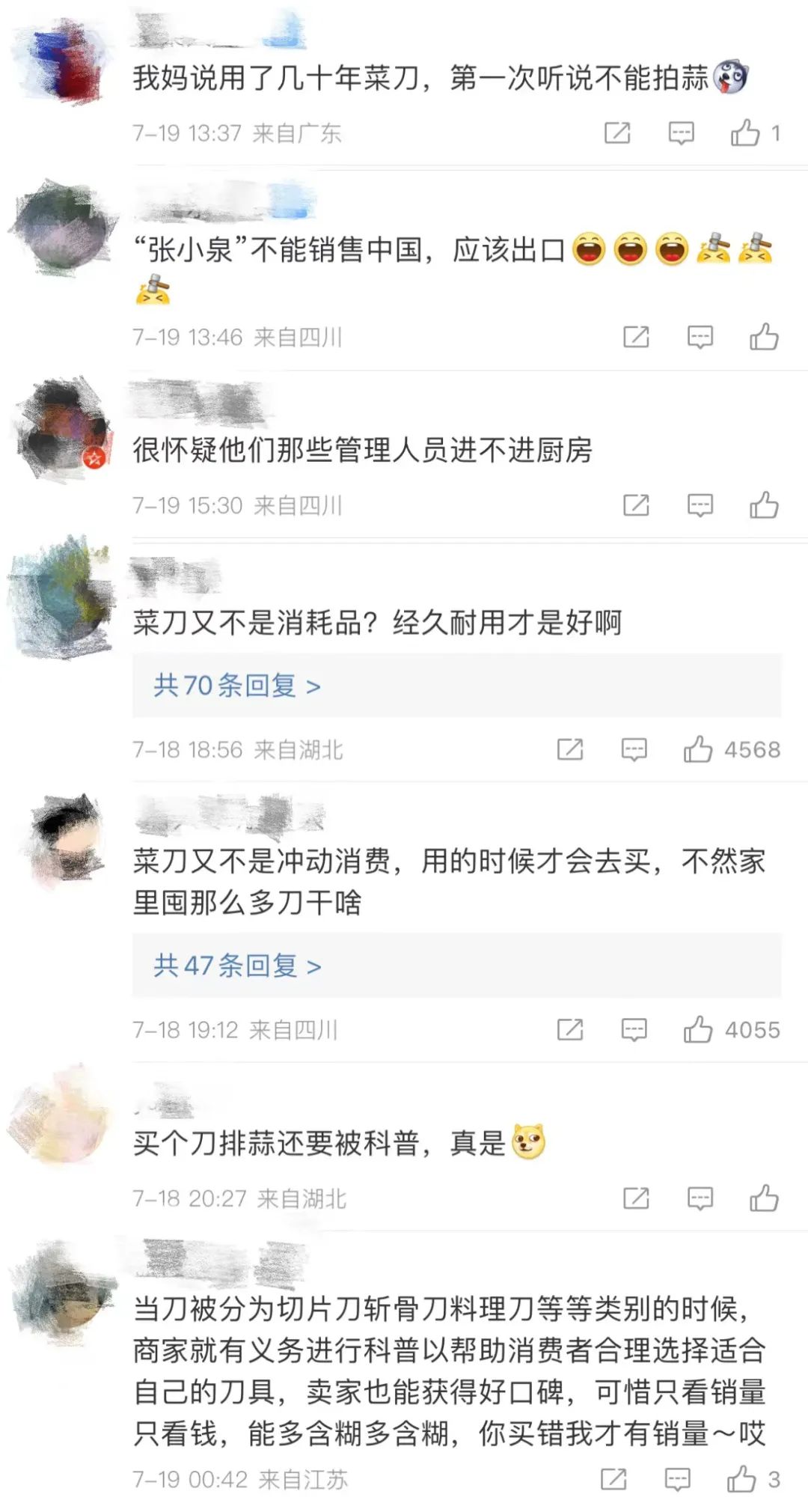Reply to the comment posted 7-19 00:42
Image resolution: width=808 pixels, height=1512 pixels.
[x=677, y=1479]
